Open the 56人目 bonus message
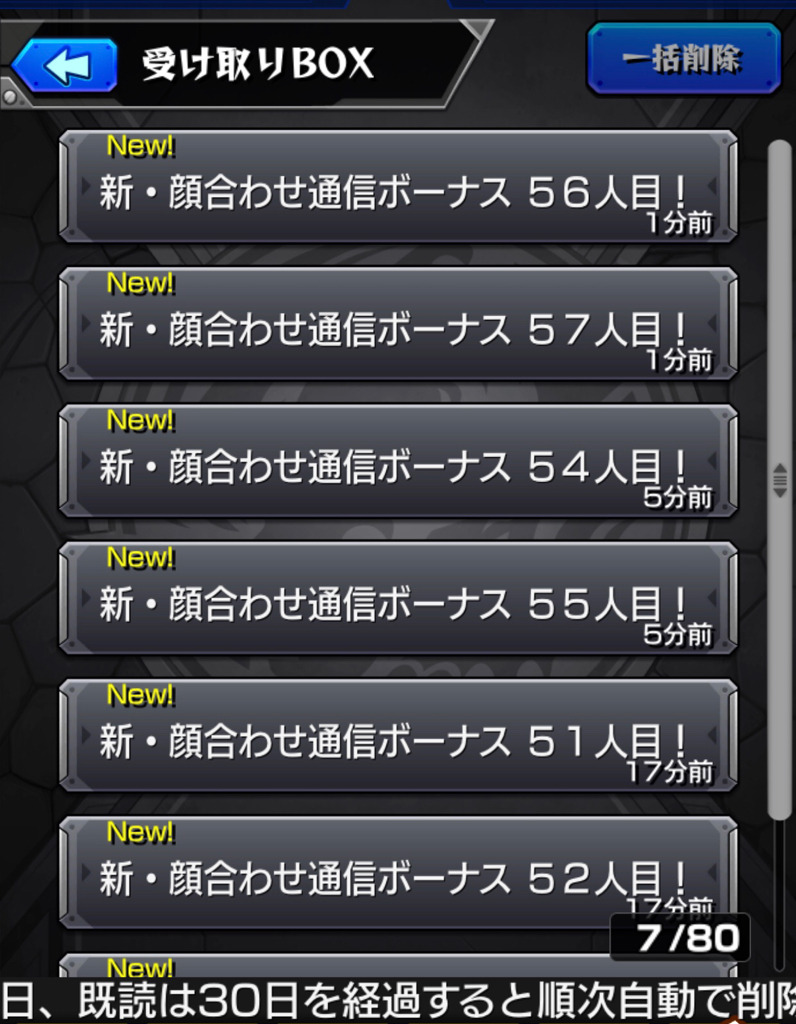The image size is (796, 1024). [x=398, y=187]
